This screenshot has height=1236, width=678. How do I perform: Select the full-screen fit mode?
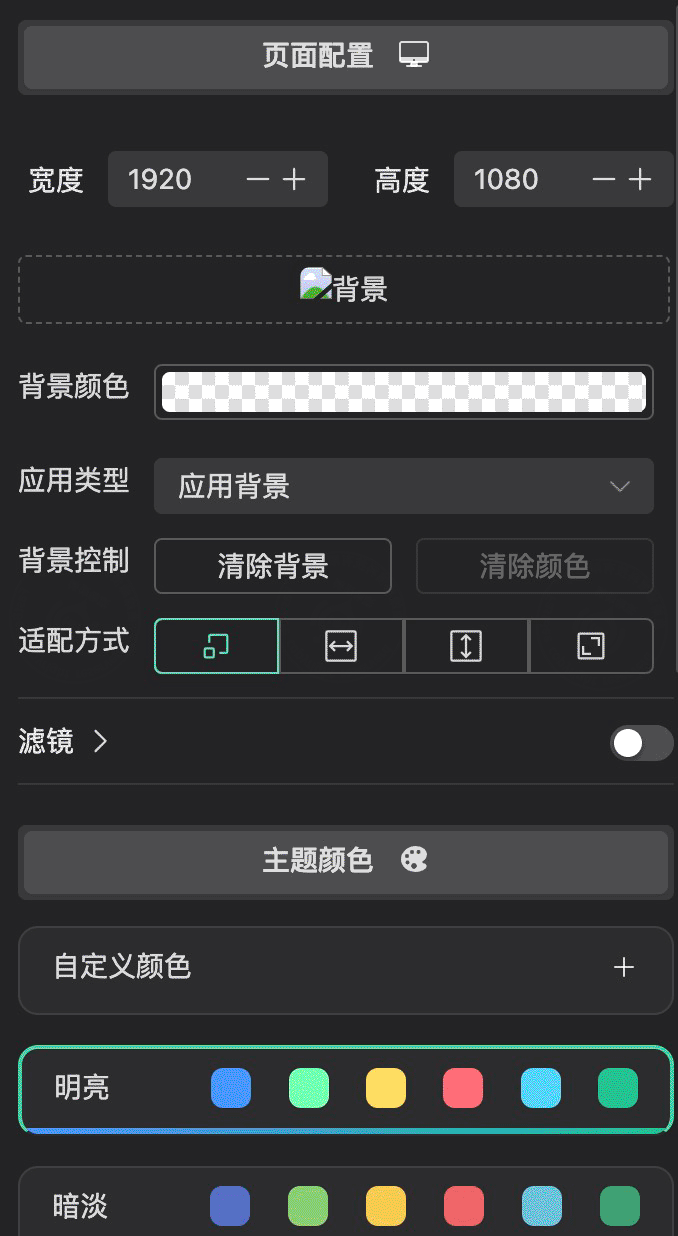pos(591,646)
